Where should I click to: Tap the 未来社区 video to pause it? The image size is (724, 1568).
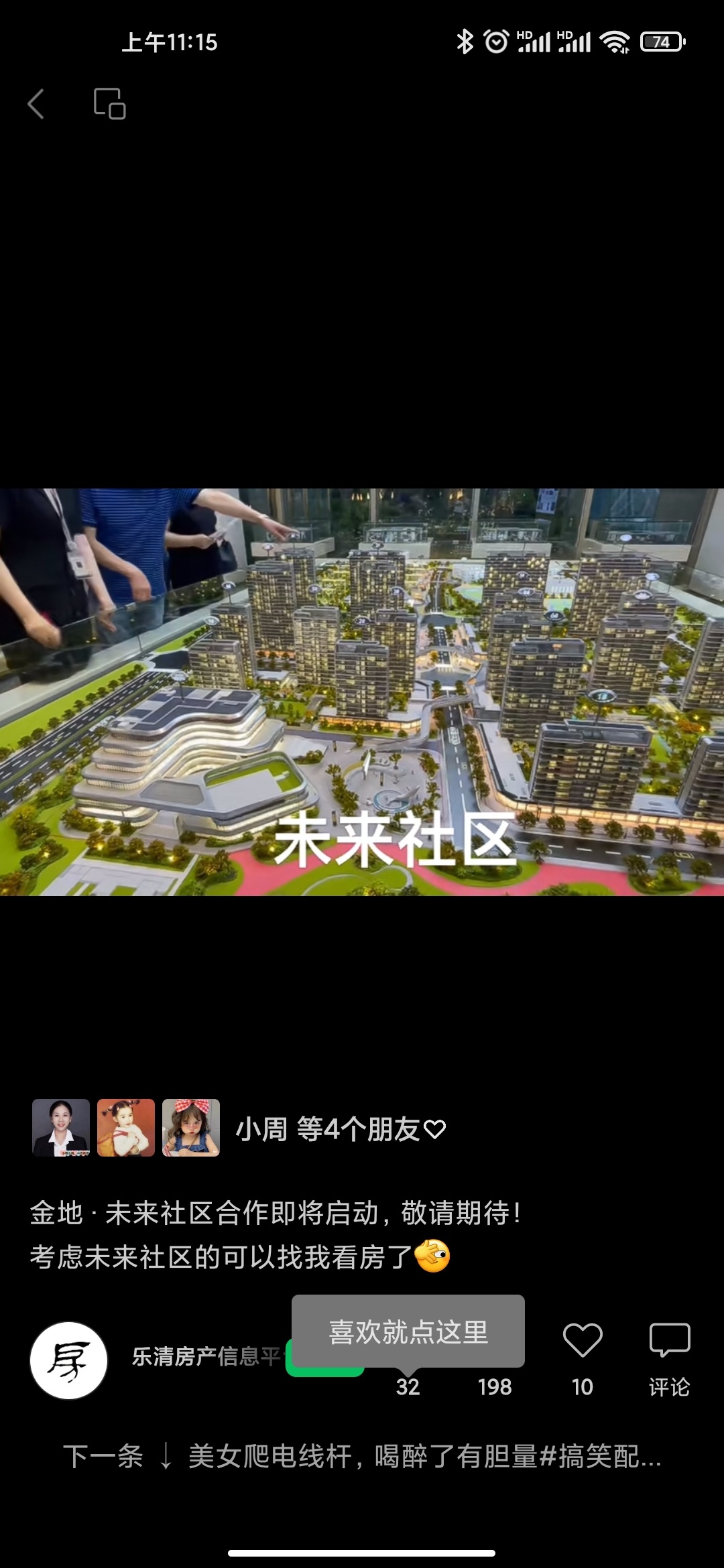click(x=362, y=692)
